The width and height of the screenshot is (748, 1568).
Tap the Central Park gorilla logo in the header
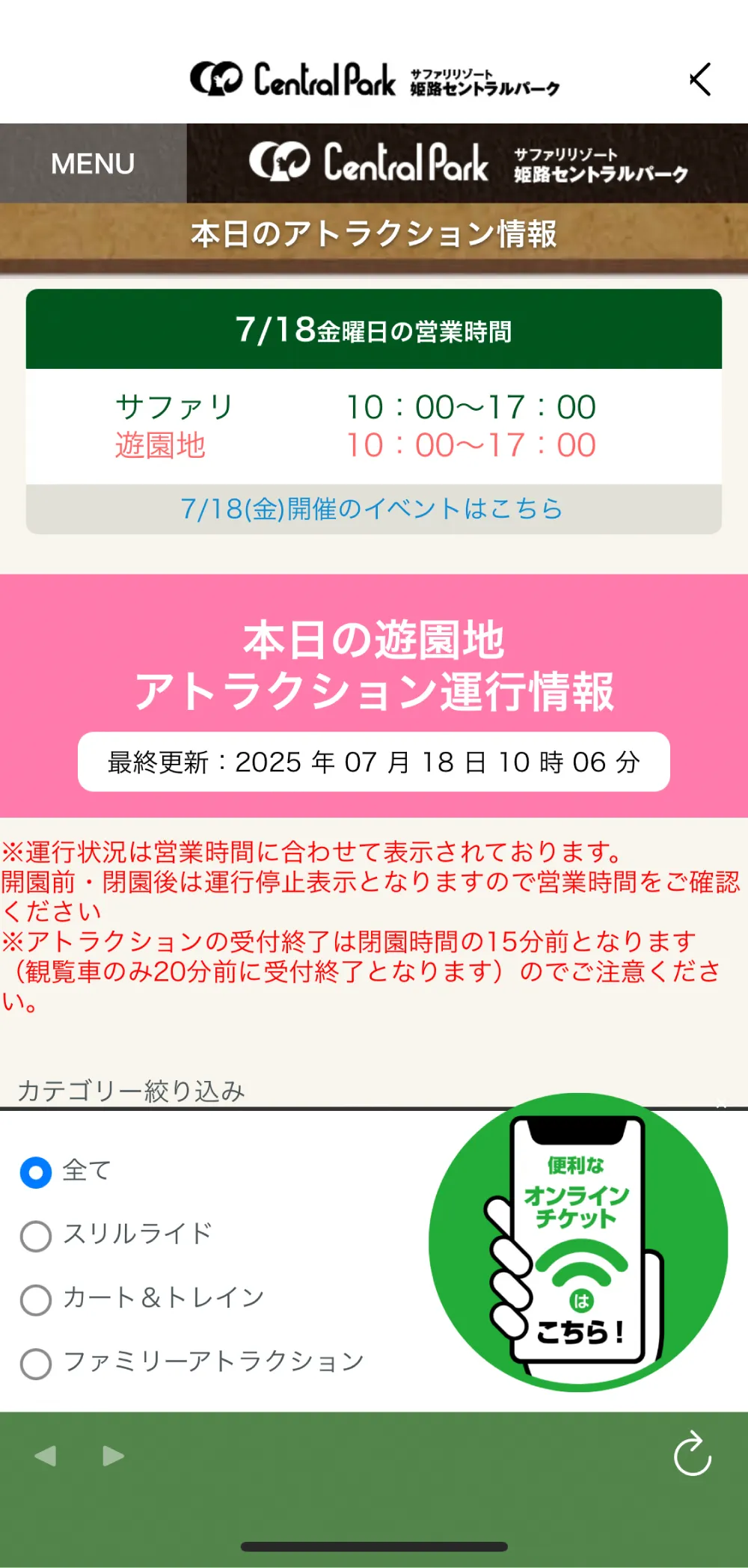click(280, 162)
